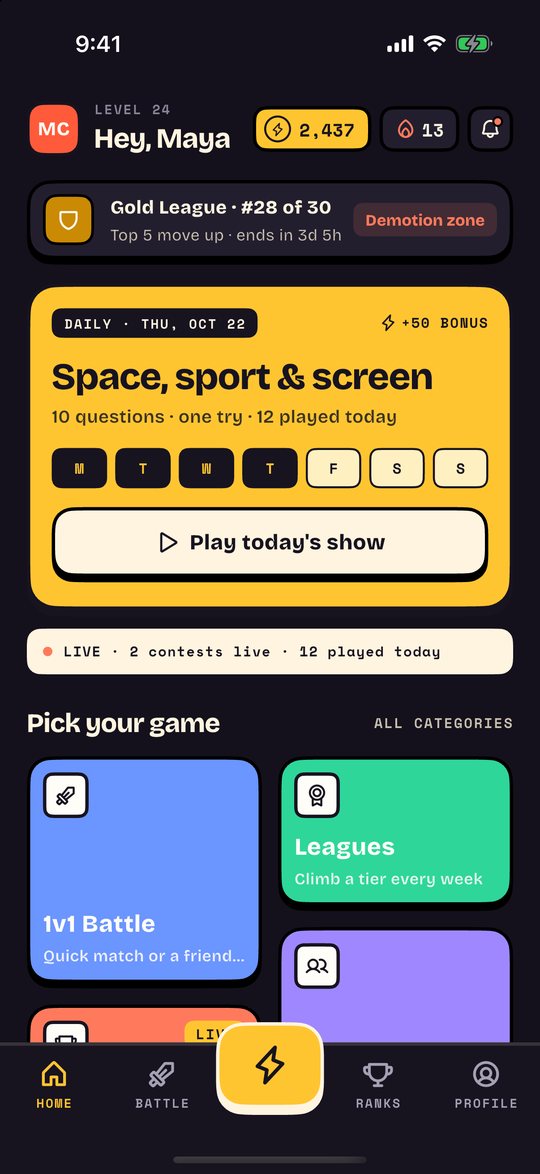Select the Home tab
This screenshot has width=540, height=1174.
click(54, 1085)
